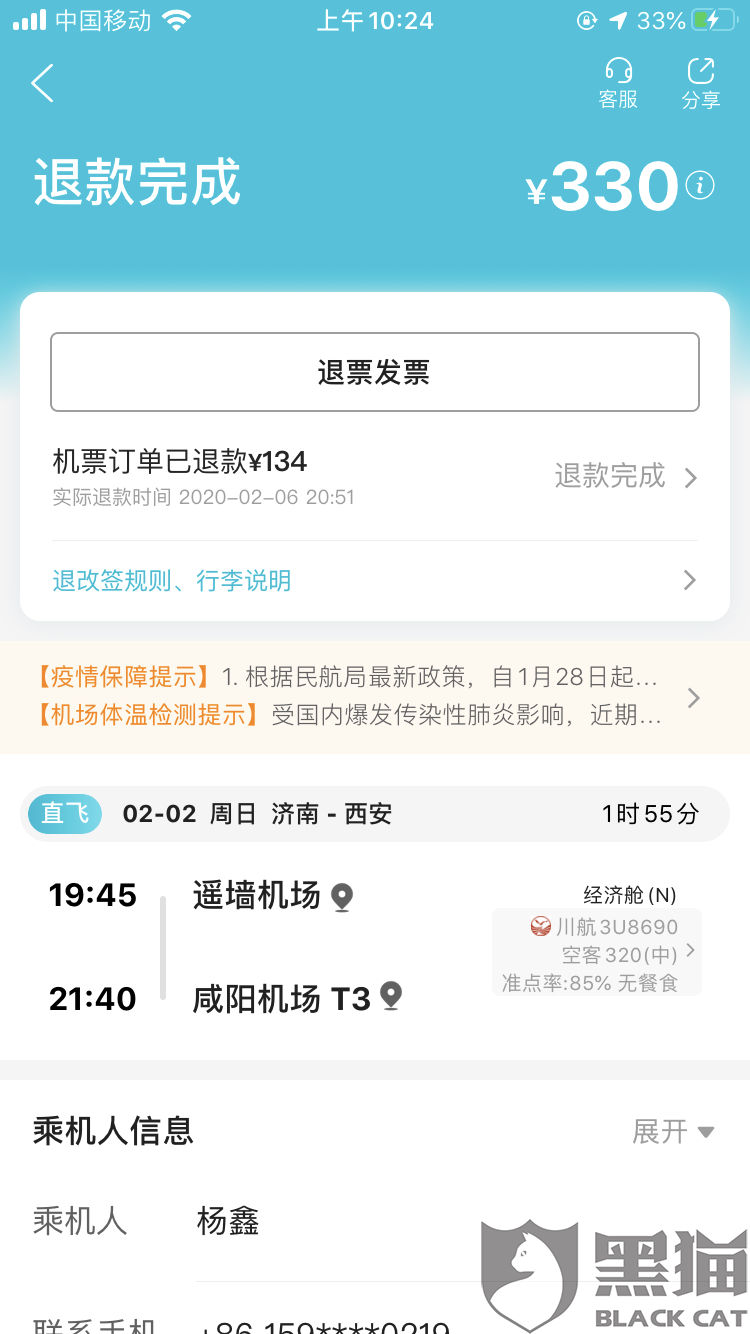Open the info icon beside ¥330
Screen dimensions: 750x1334
point(700,186)
